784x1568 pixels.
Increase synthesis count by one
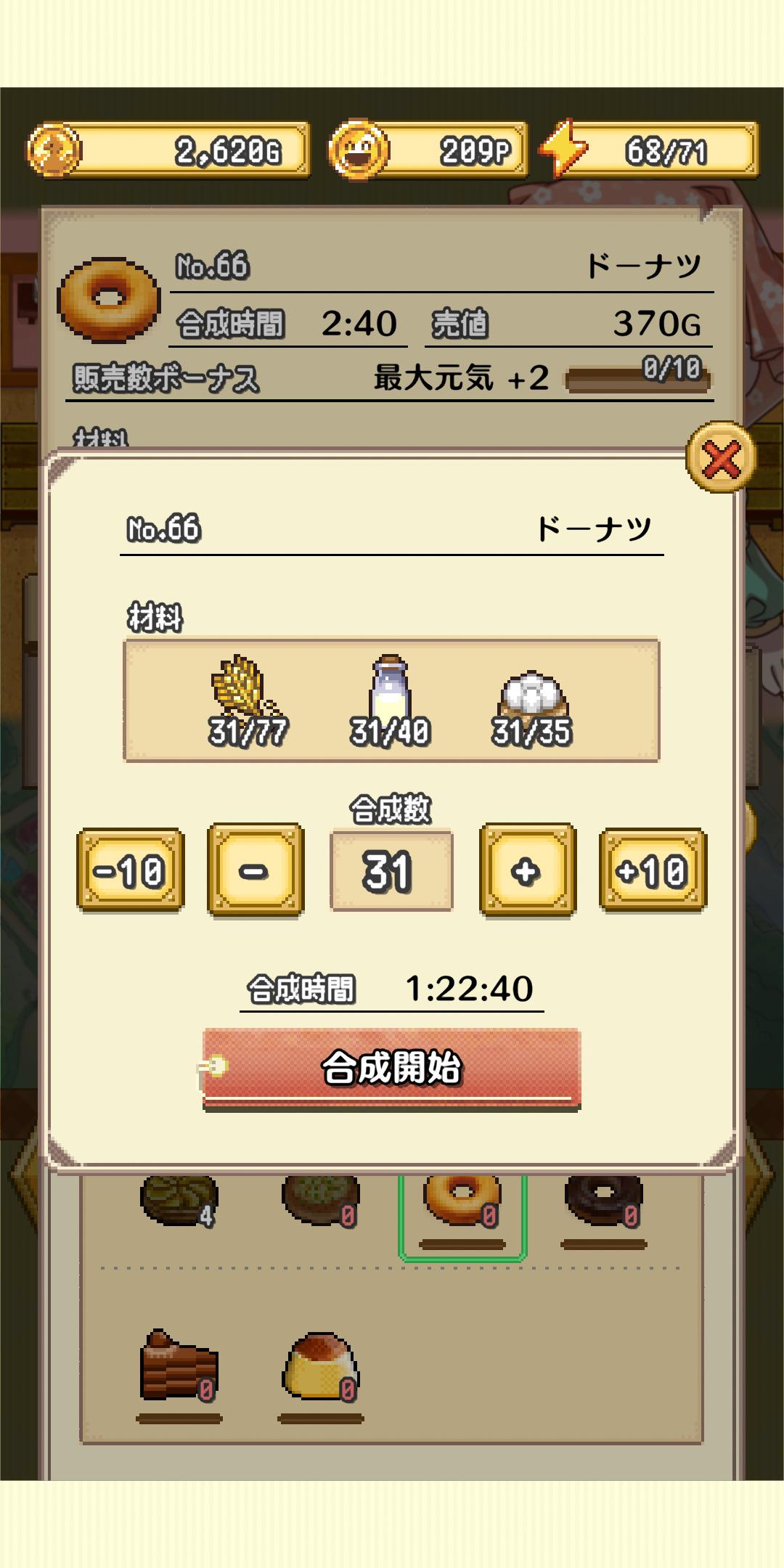point(528,870)
